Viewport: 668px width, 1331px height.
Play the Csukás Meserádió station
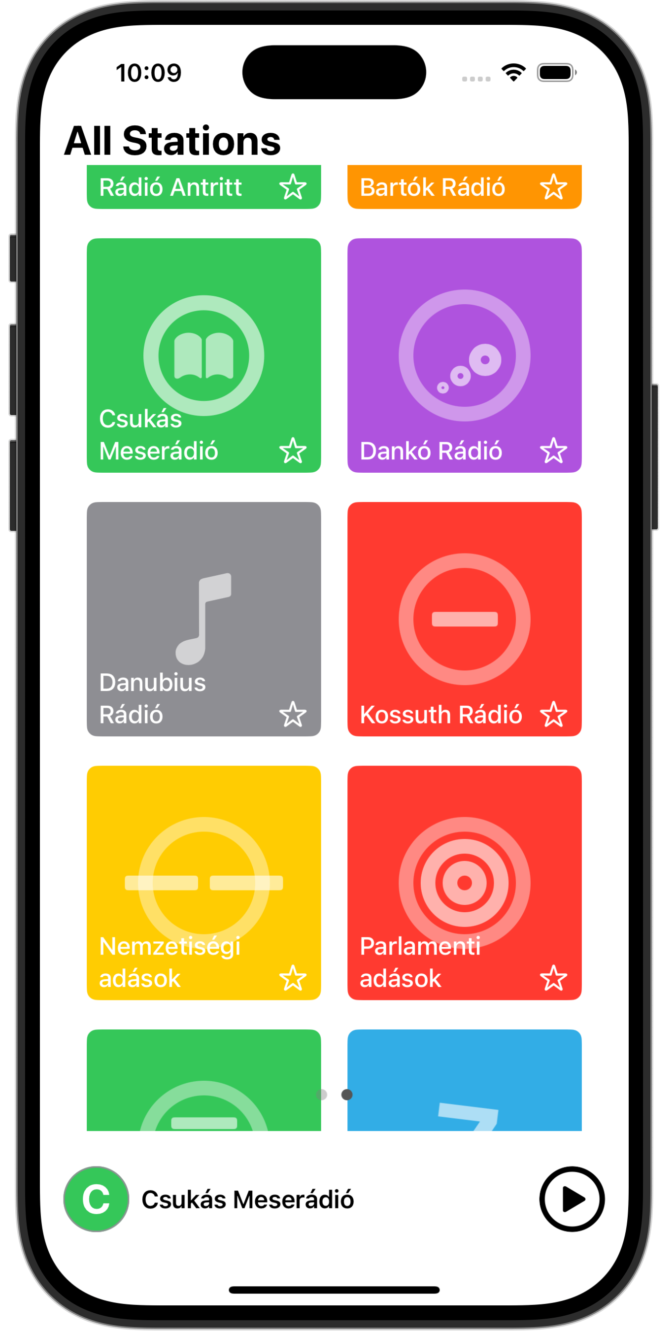point(572,1198)
